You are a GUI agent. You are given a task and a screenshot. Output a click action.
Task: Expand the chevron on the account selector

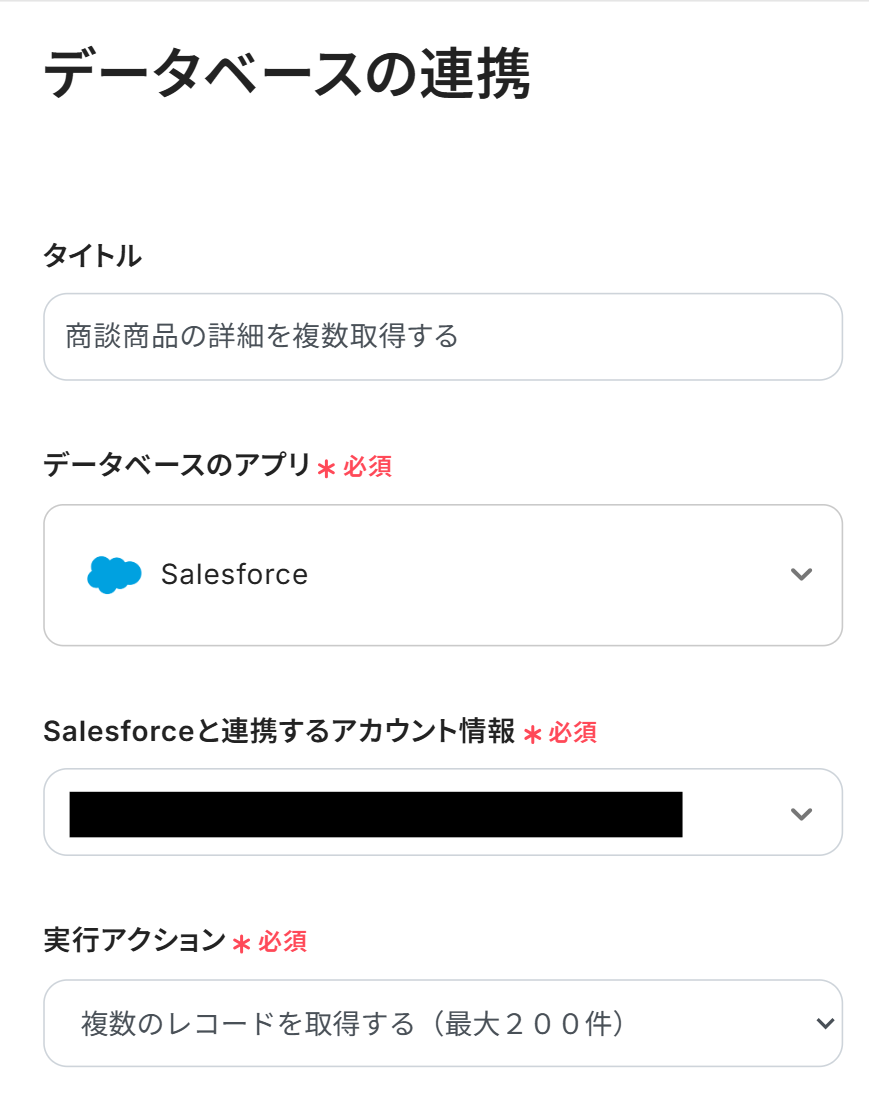pos(800,812)
